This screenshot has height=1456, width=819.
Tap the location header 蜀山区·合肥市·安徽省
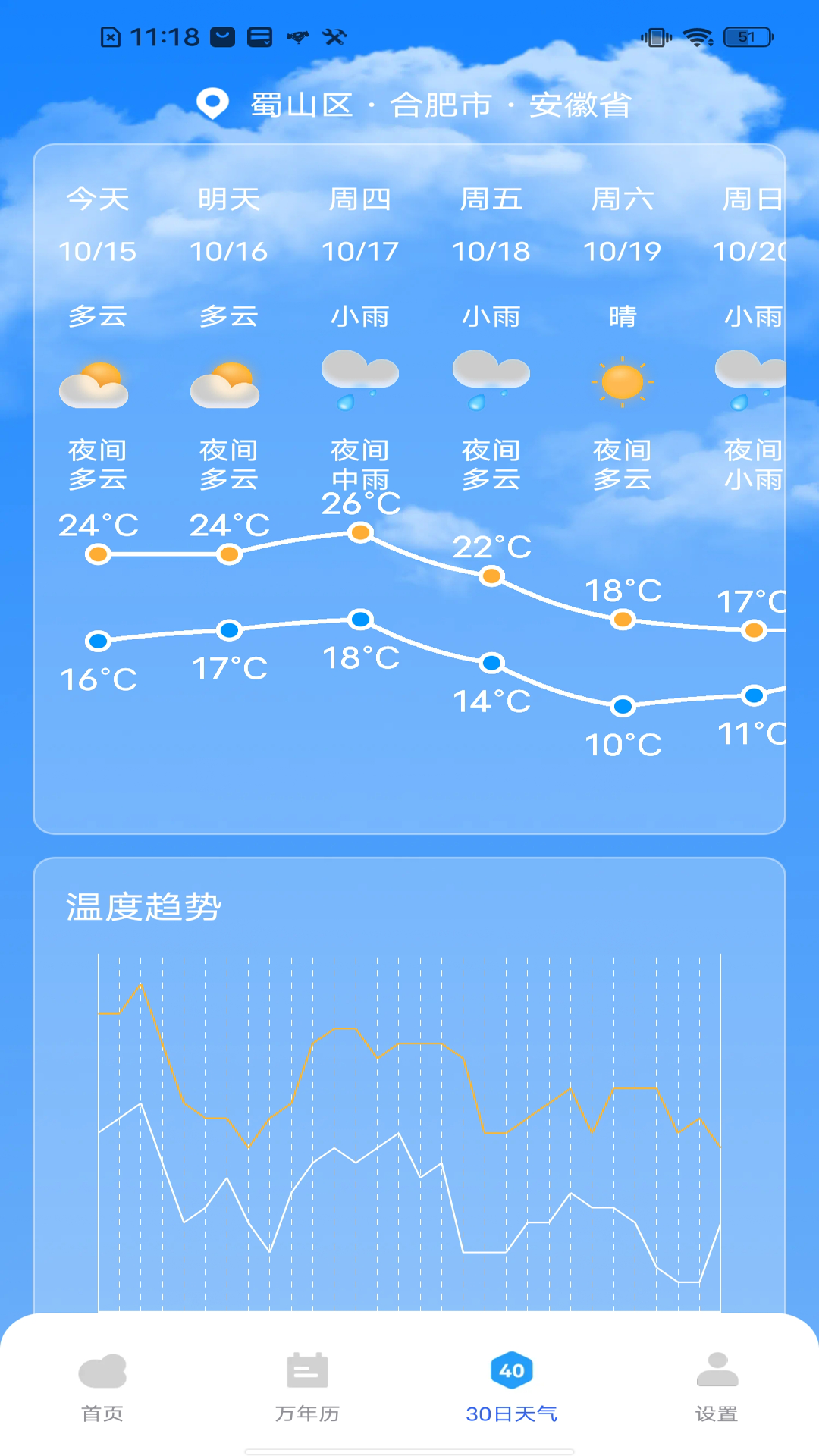click(x=413, y=105)
